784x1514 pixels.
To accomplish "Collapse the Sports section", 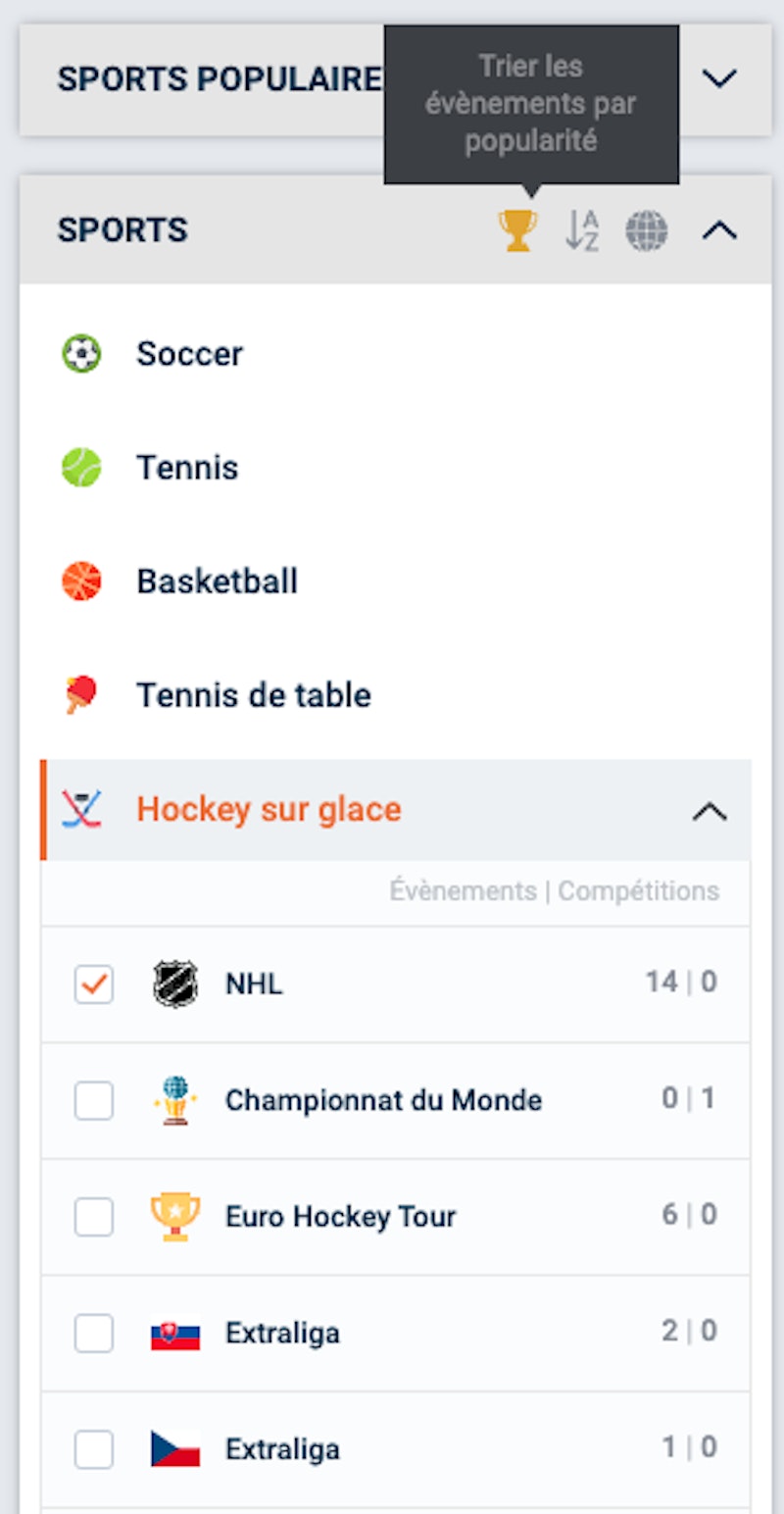I will 719,231.
